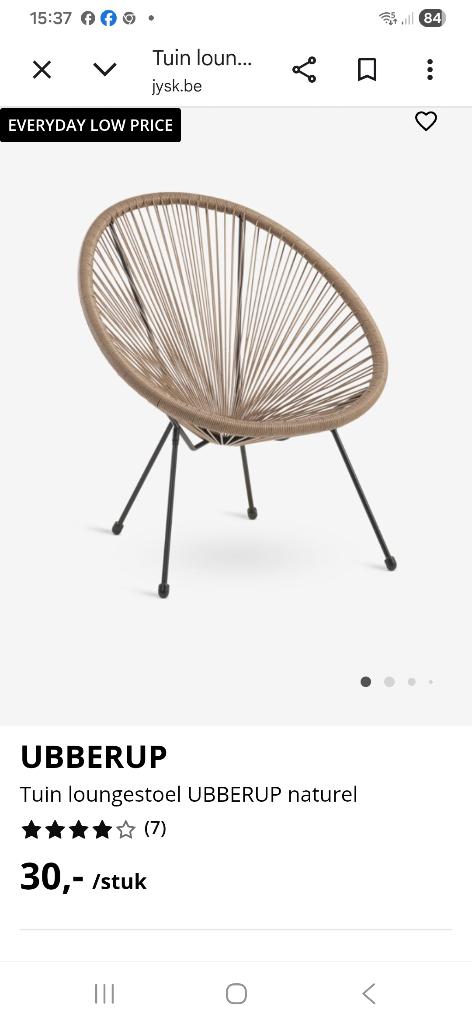Share this jysk.be page

pos(304,69)
